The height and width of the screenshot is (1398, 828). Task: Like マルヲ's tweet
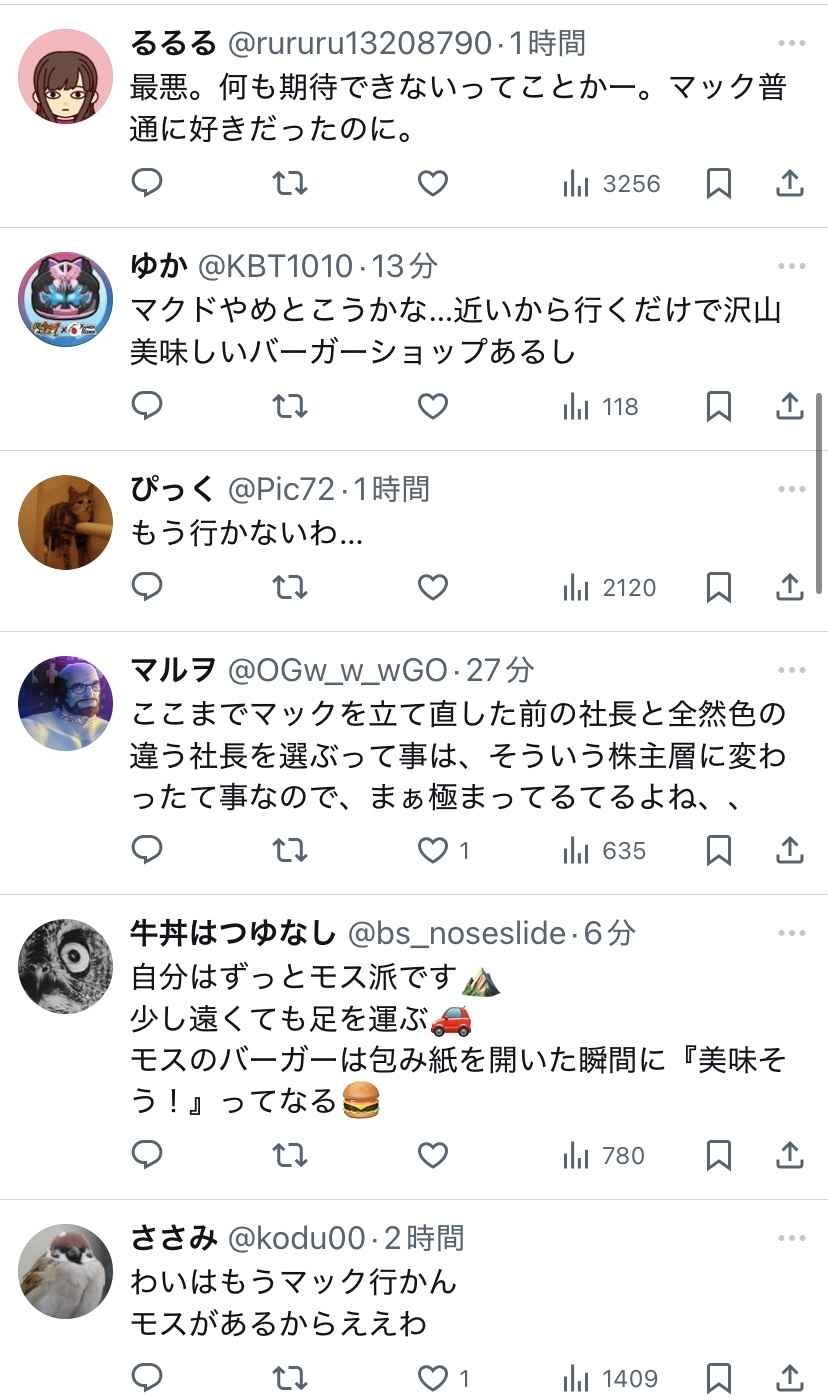tap(432, 850)
